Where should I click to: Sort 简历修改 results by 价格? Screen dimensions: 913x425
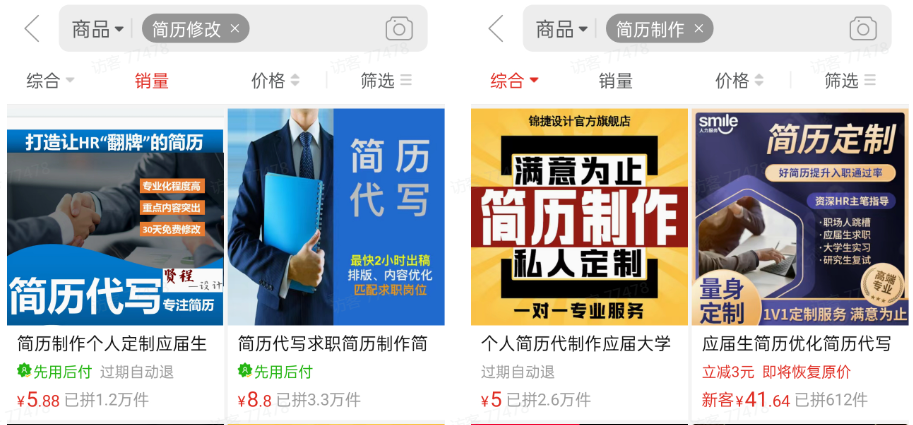click(274, 81)
